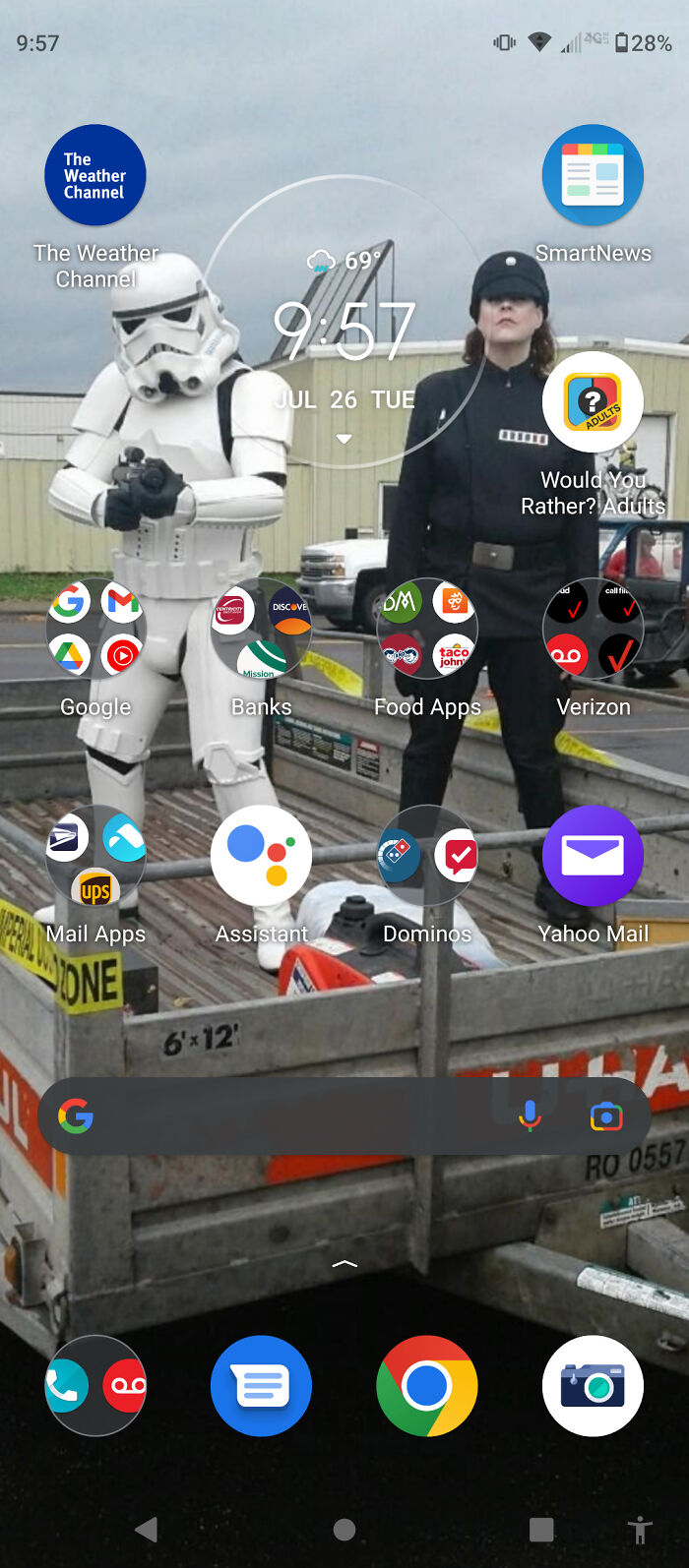Screen dimensions: 689x1568
Task: Tap the Google search bar
Action: [295, 1116]
